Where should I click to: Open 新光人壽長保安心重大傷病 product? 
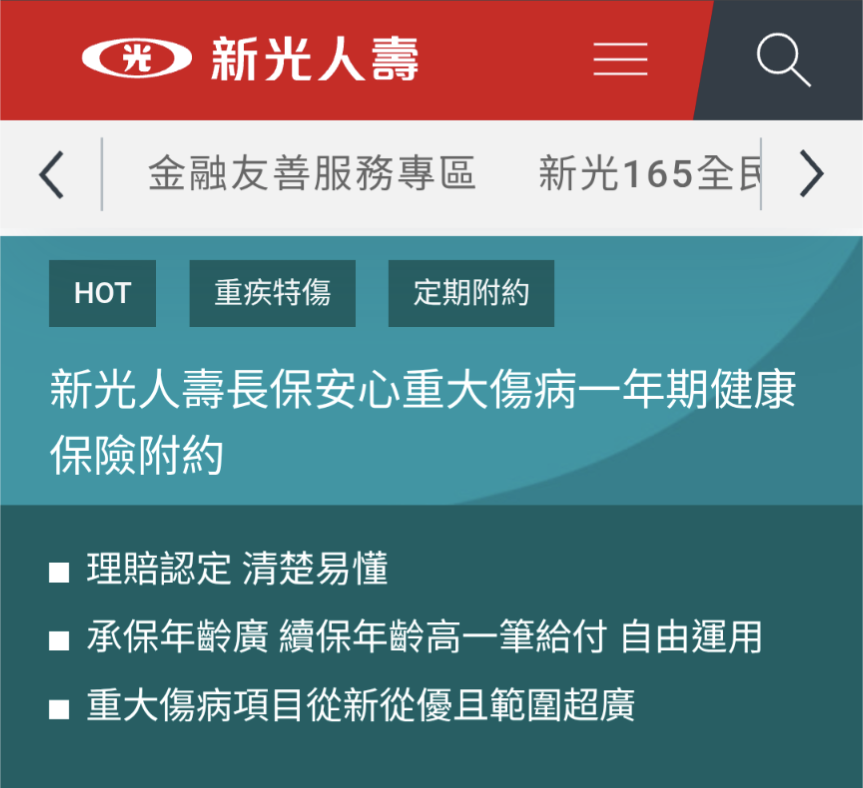422,422
